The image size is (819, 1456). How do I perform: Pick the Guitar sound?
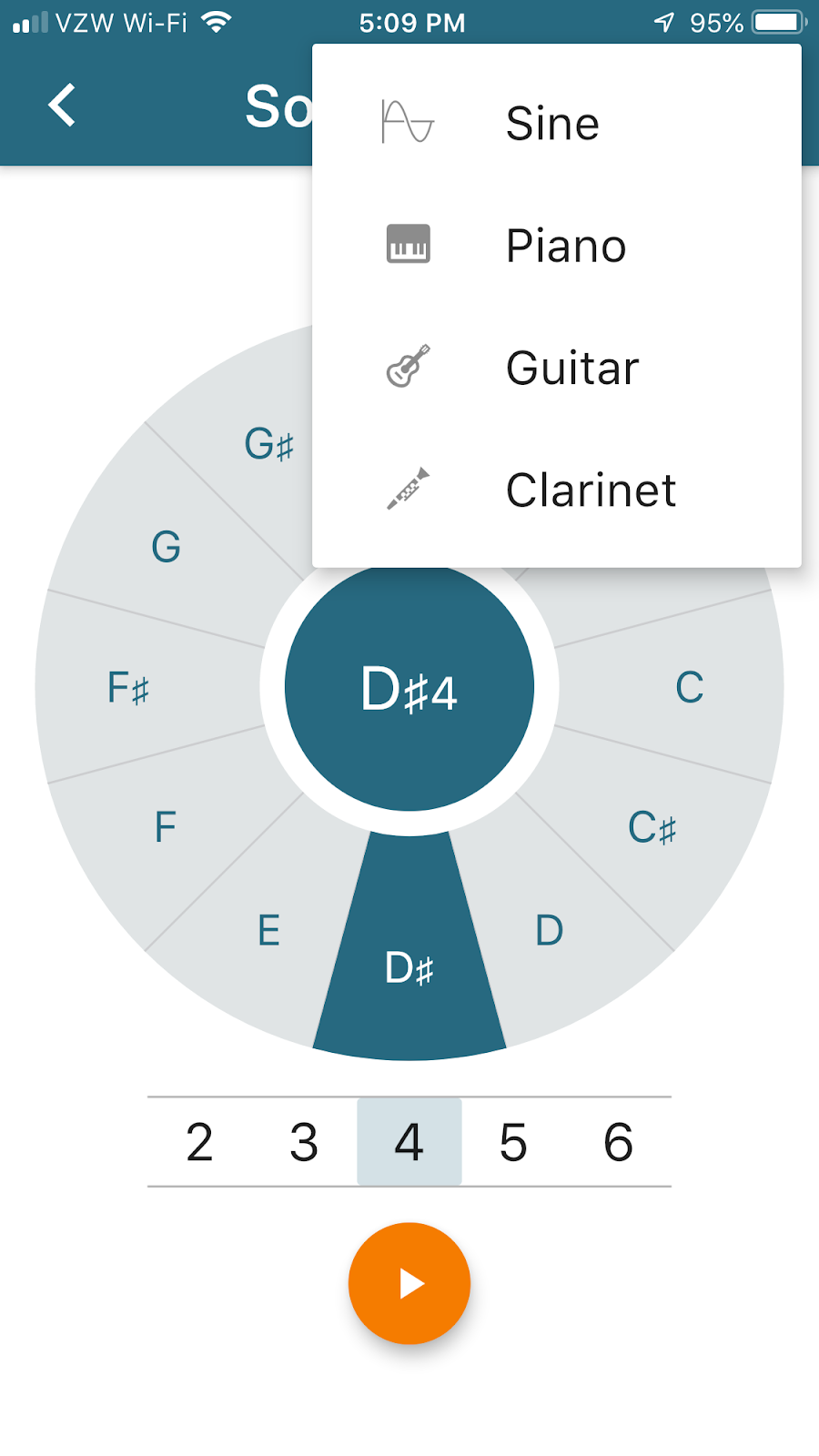571,368
